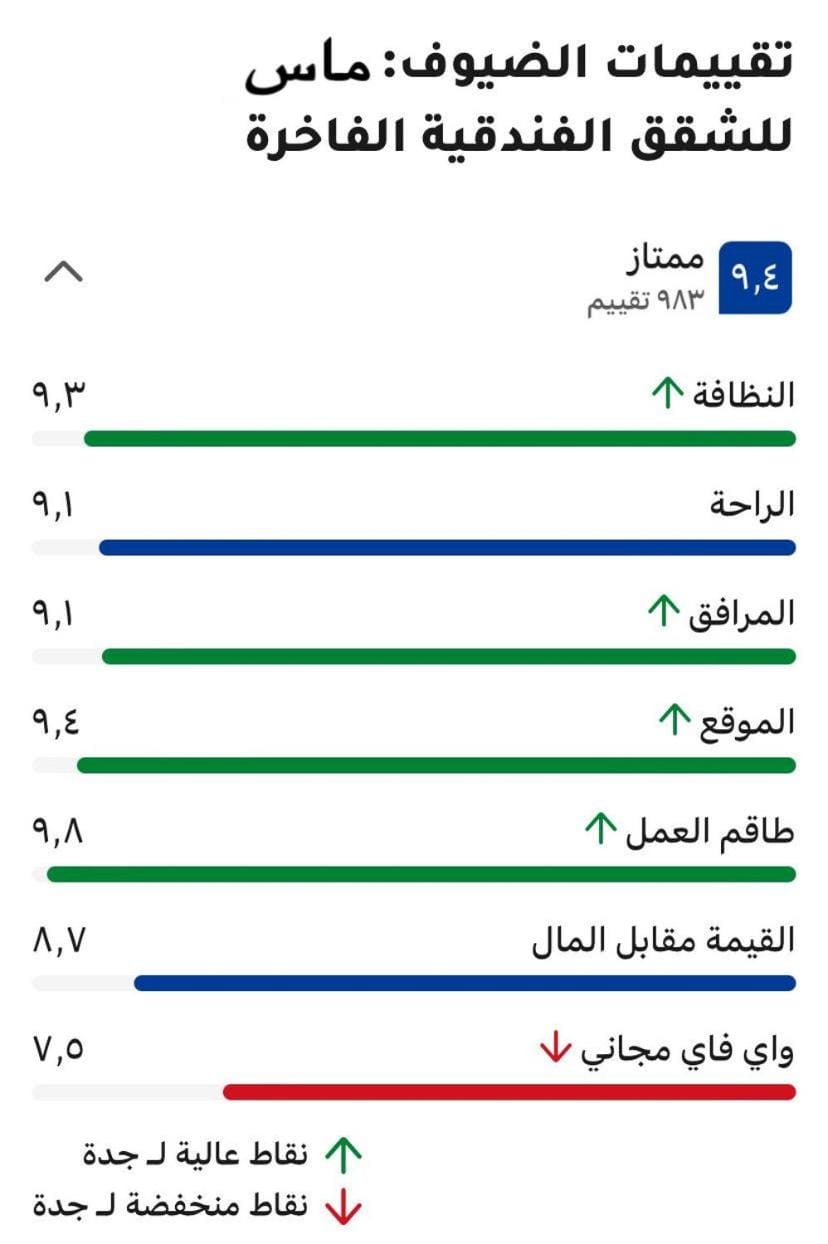
Task: Collapse the guest rating breakdown chevron
Action: [64, 272]
